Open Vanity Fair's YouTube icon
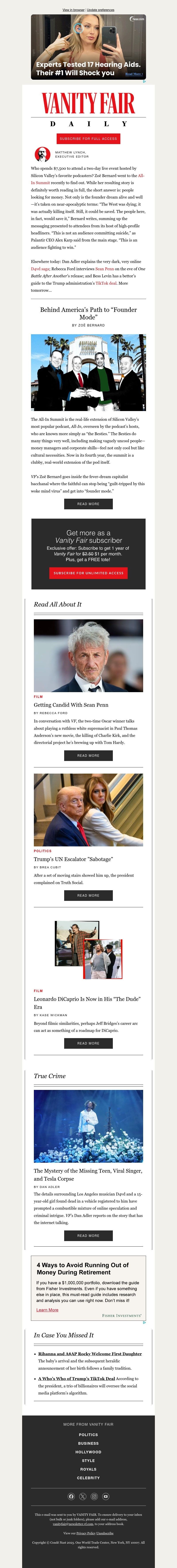Image resolution: width=177 pixels, height=1568 pixels. (106, 1497)
